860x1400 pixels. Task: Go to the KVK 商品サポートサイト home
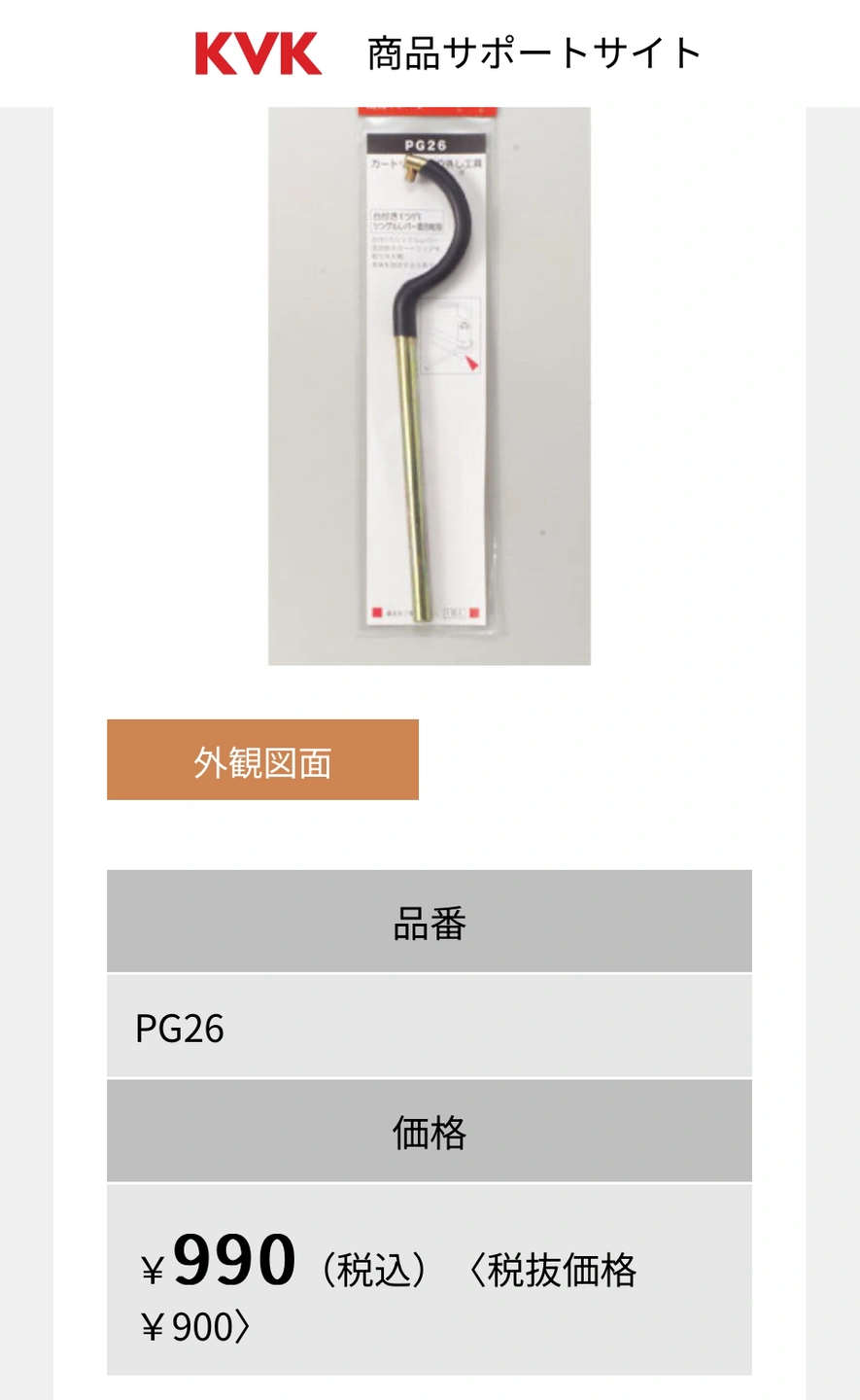click(446, 53)
